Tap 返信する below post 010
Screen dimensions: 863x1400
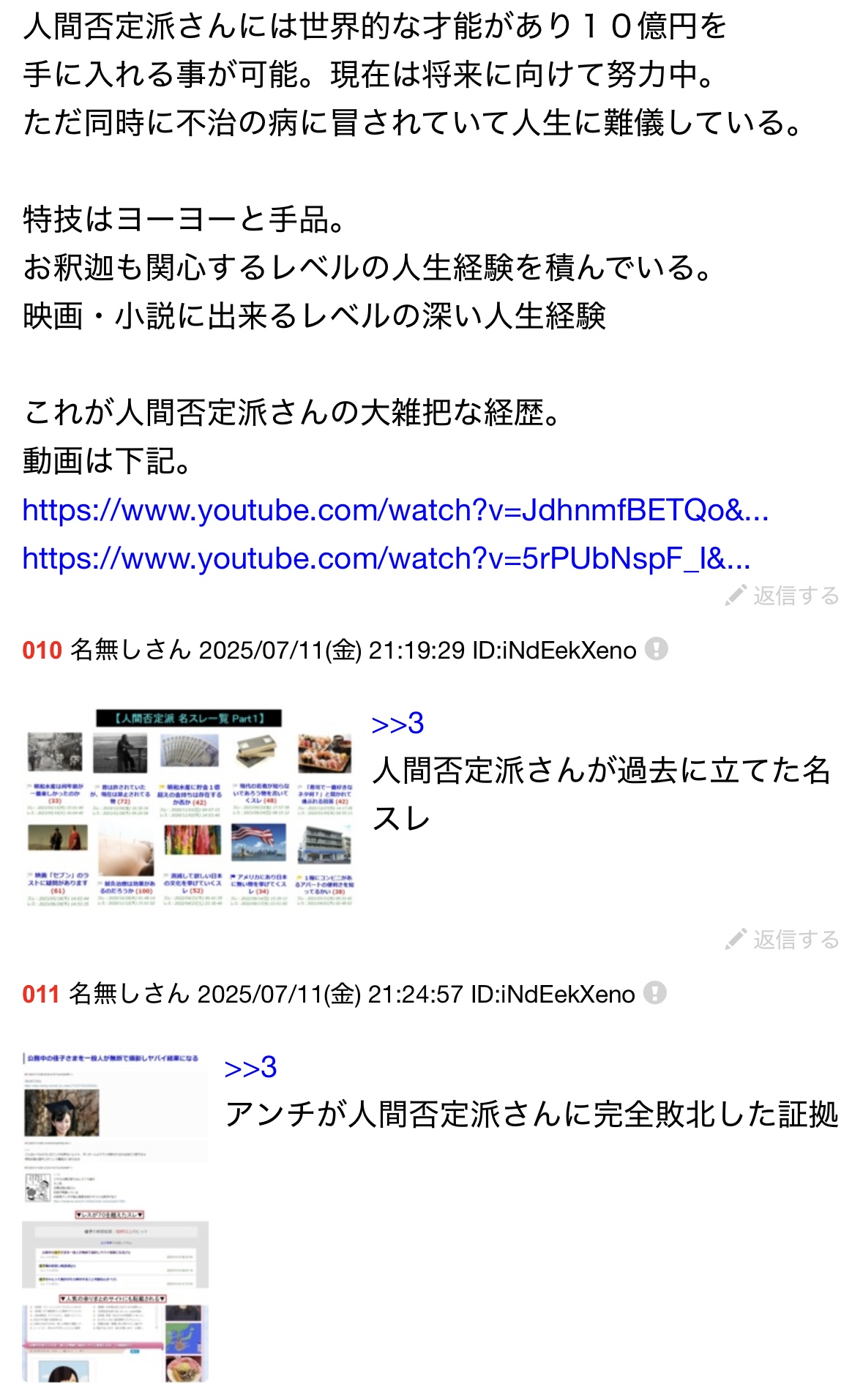782,940
